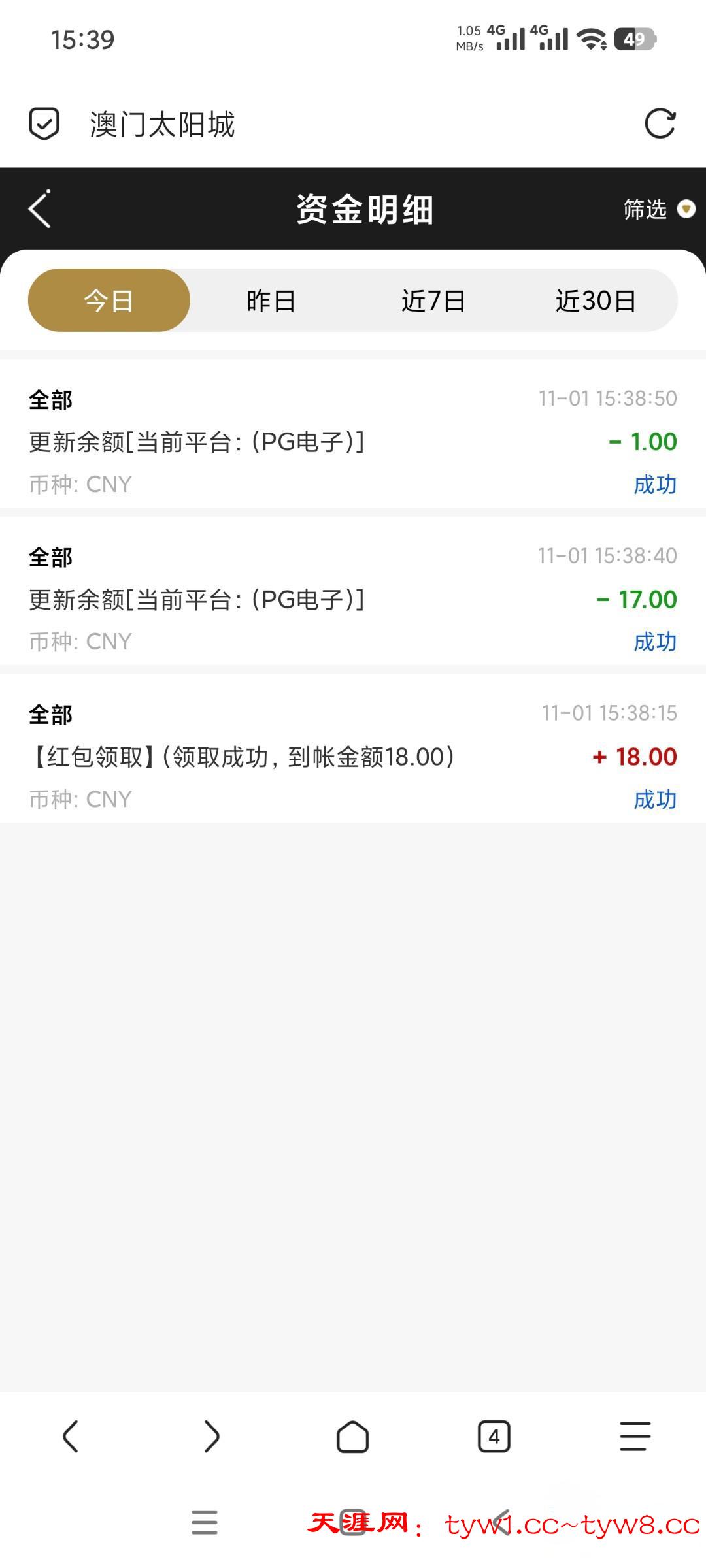Show records for 近7日
The width and height of the screenshot is (706, 1568).
click(x=433, y=301)
